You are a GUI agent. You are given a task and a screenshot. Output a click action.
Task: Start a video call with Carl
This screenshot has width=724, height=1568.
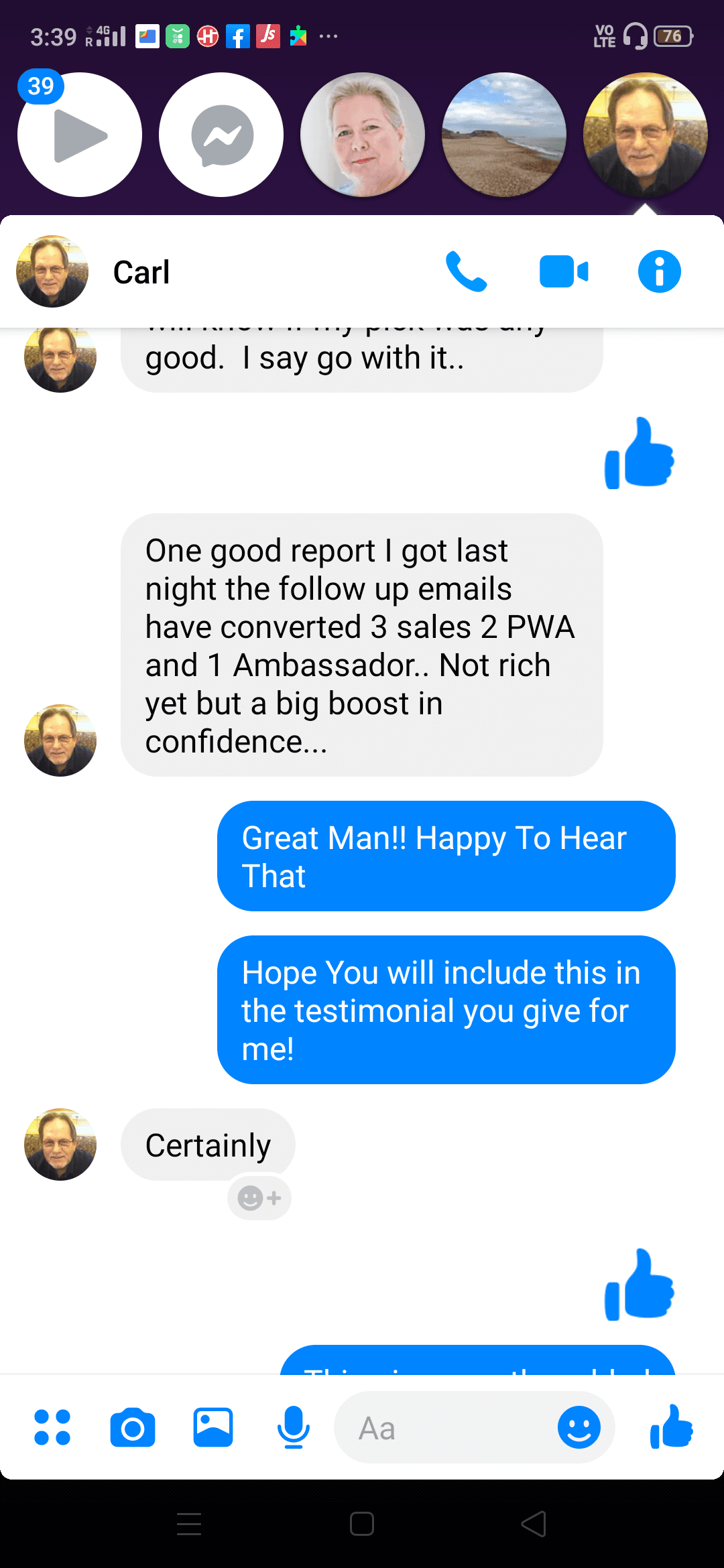tap(564, 272)
